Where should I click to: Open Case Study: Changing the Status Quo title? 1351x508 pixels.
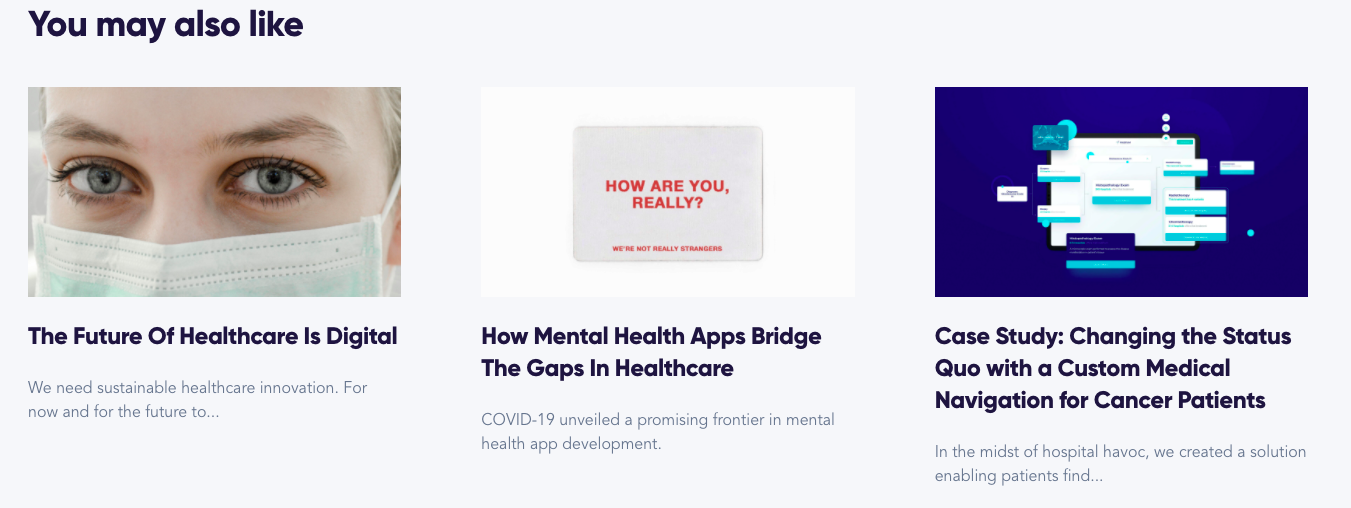[x=1112, y=368]
